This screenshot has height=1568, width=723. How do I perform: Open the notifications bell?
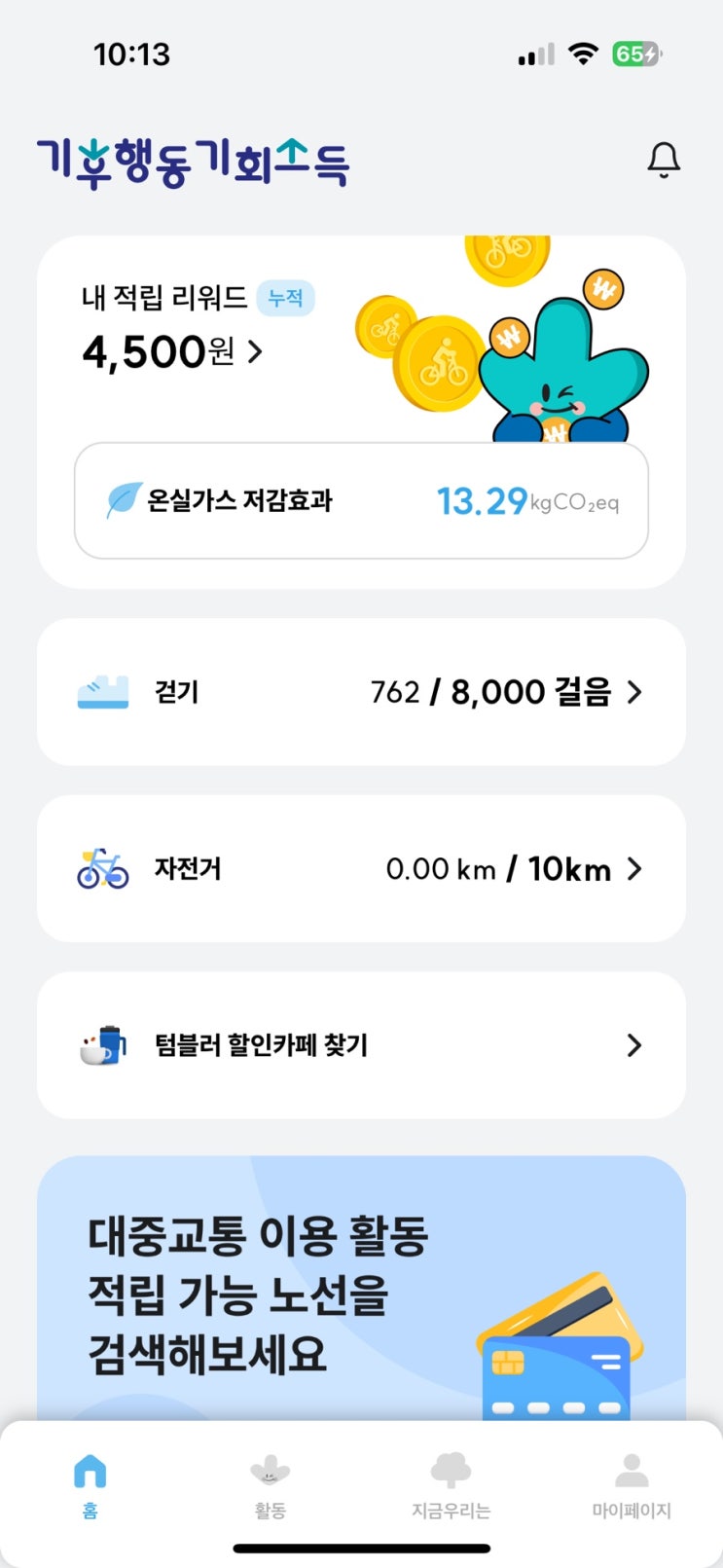664,161
